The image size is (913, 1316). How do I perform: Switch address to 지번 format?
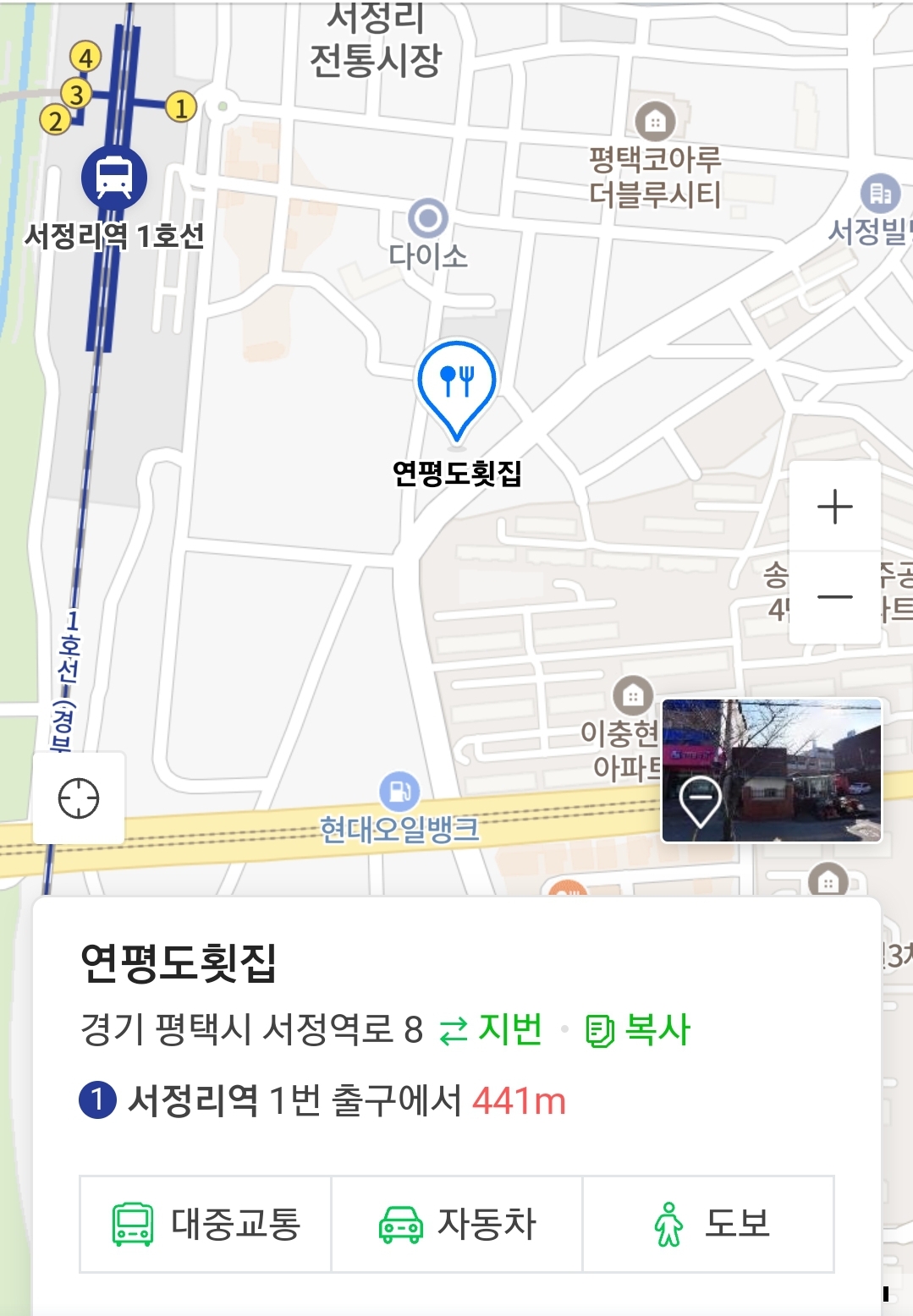[x=491, y=1029]
